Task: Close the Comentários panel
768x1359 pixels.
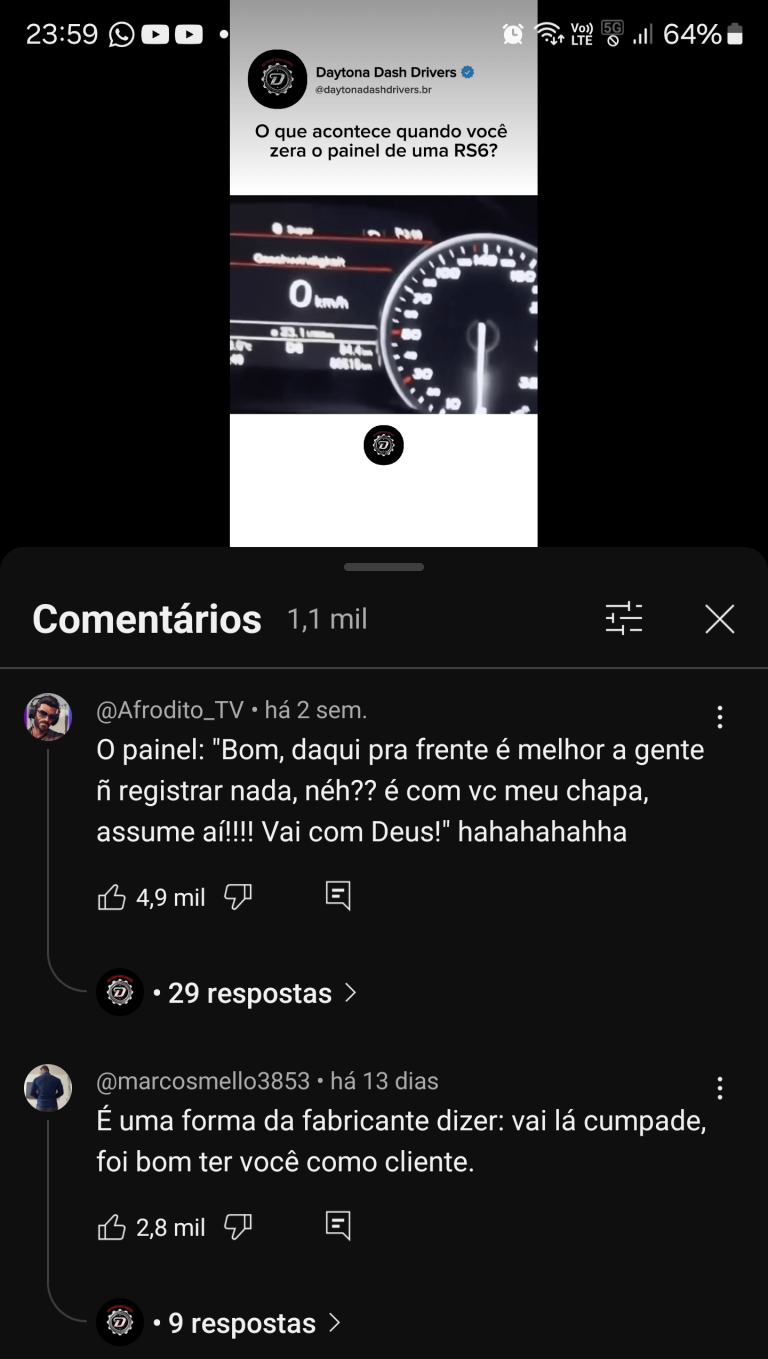Action: coord(719,619)
